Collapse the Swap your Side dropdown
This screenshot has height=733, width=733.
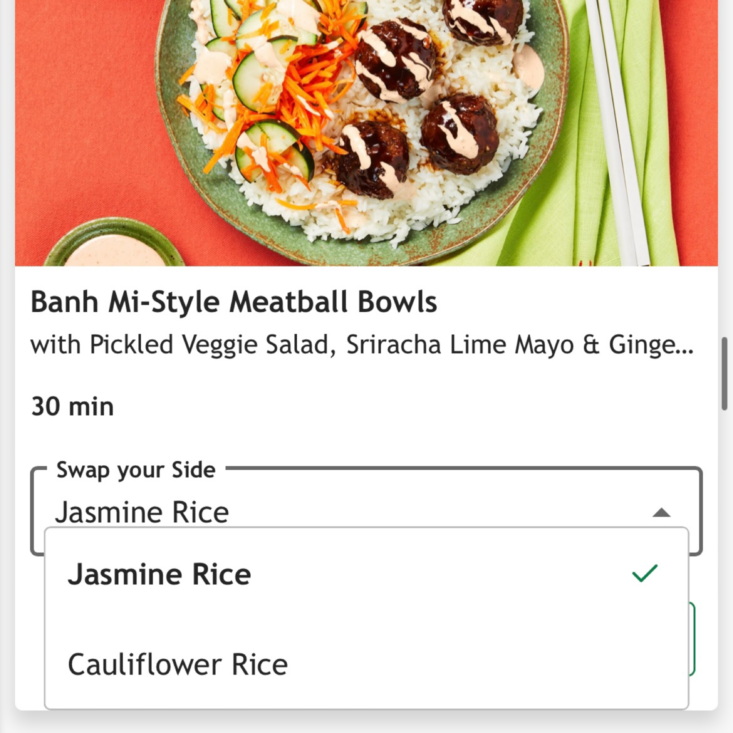pyautogui.click(x=660, y=512)
